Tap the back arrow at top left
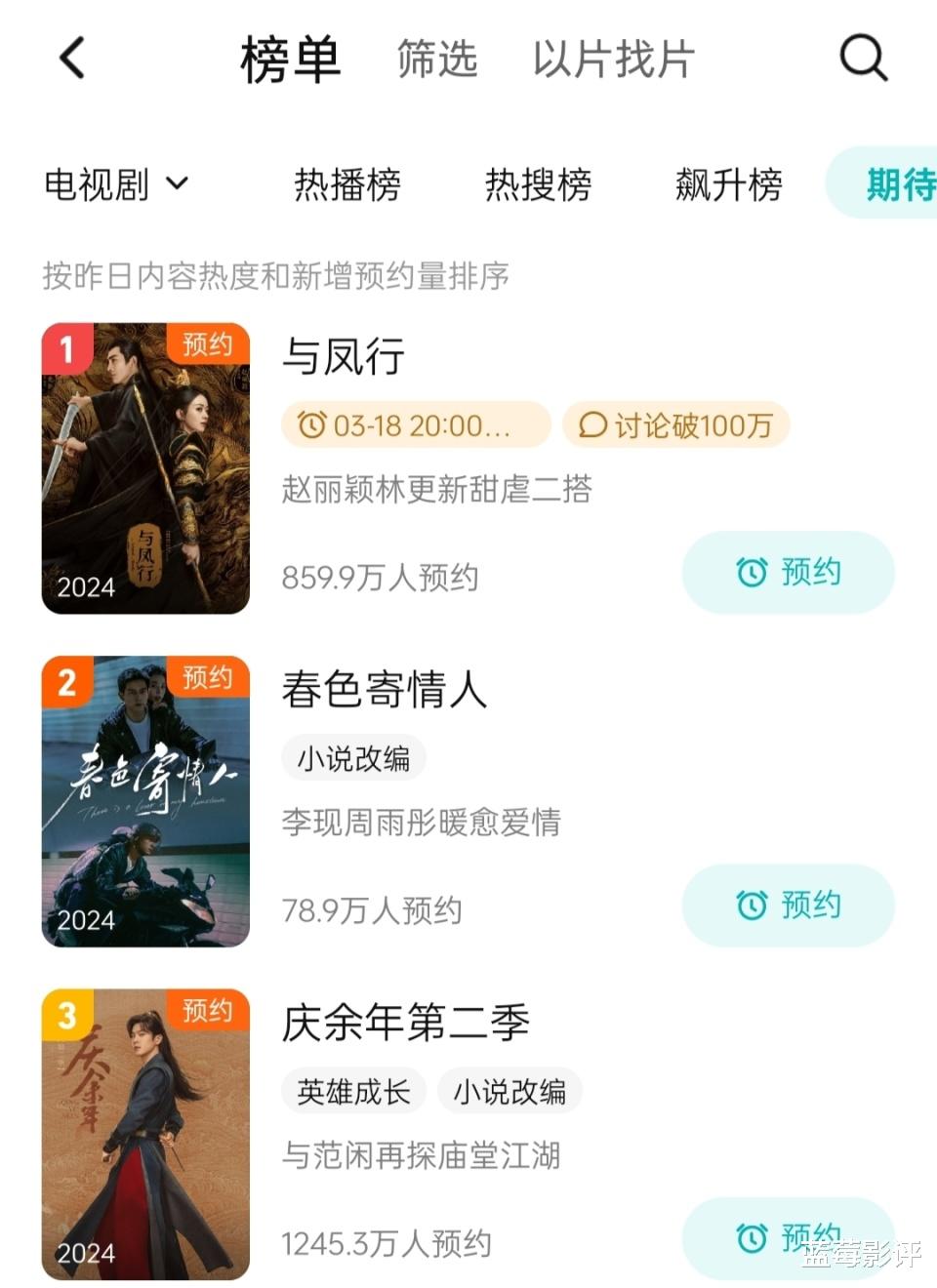Viewport: 937px width, 1288px height. pyautogui.click(x=68, y=59)
